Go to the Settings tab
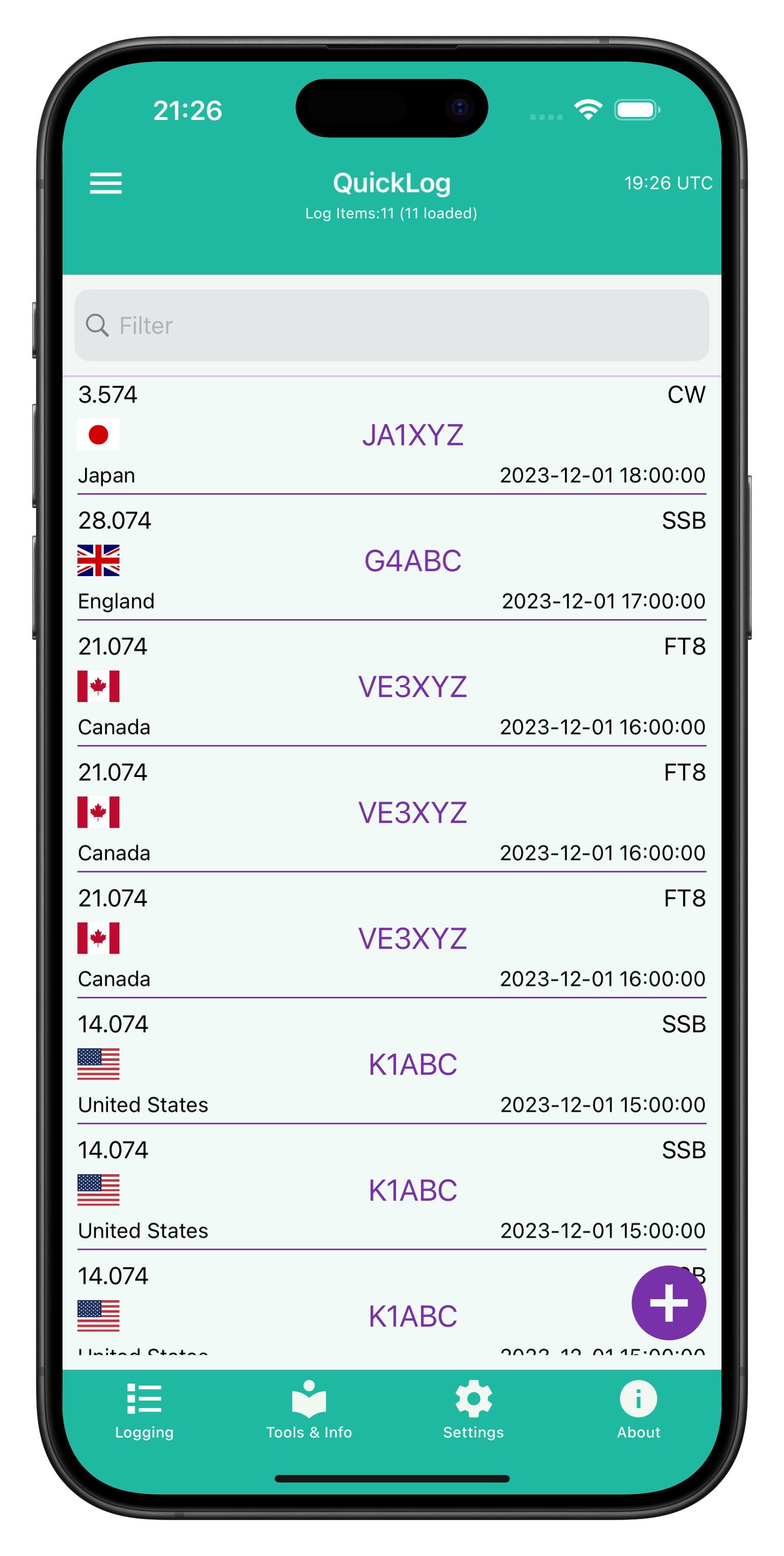This screenshot has height=1556, width=784. tap(473, 1409)
